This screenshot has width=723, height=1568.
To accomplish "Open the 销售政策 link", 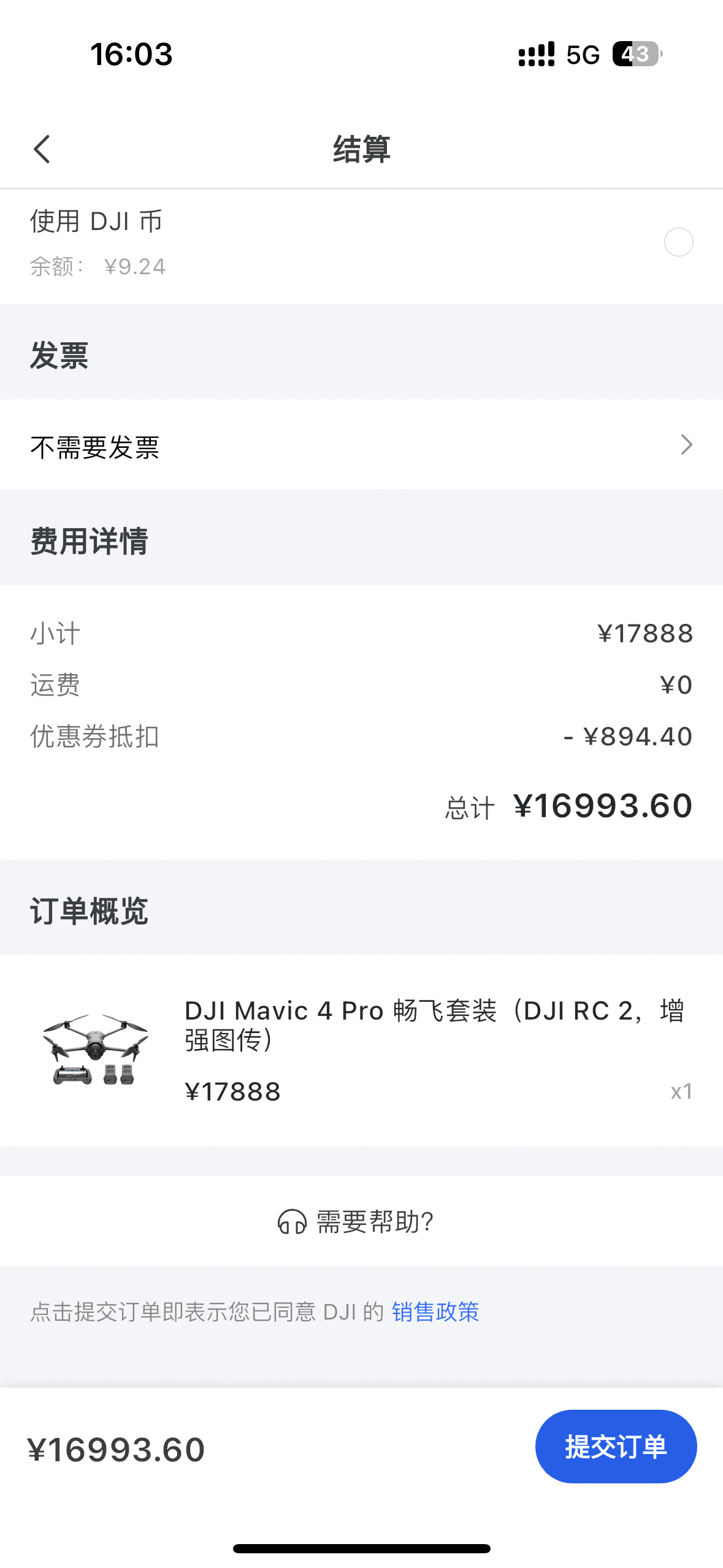I will click(x=435, y=1312).
